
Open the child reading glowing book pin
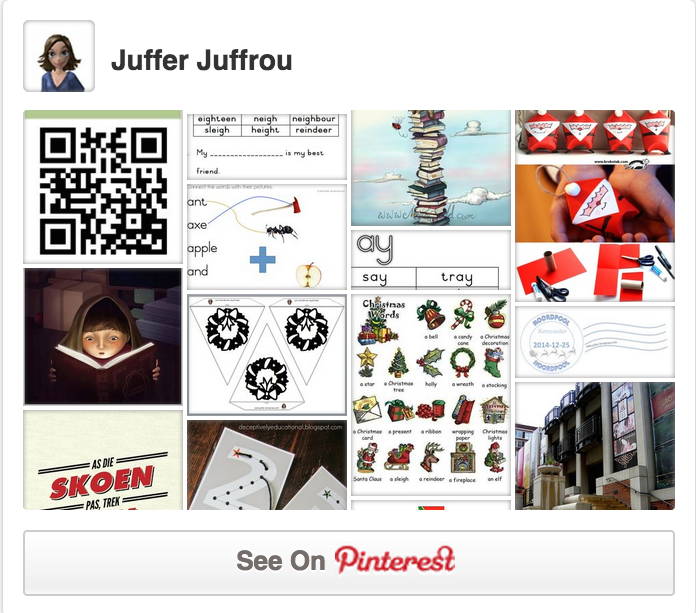click(x=103, y=336)
